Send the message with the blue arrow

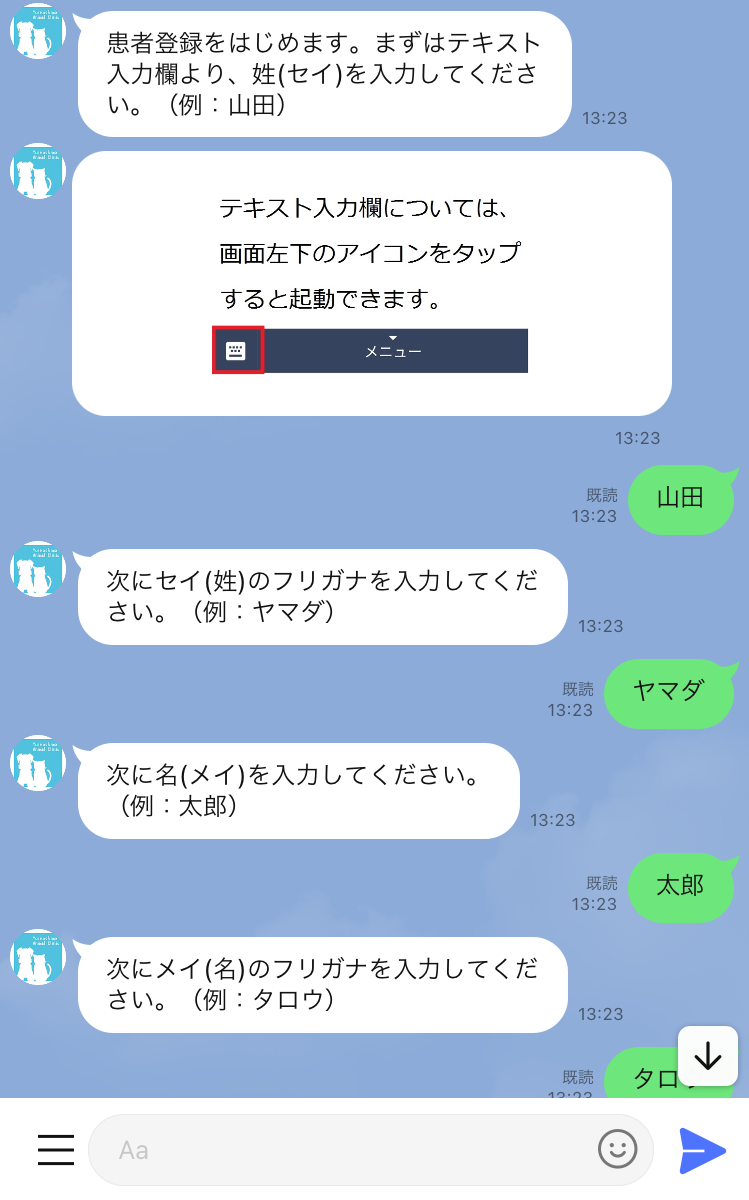[x=703, y=1150]
